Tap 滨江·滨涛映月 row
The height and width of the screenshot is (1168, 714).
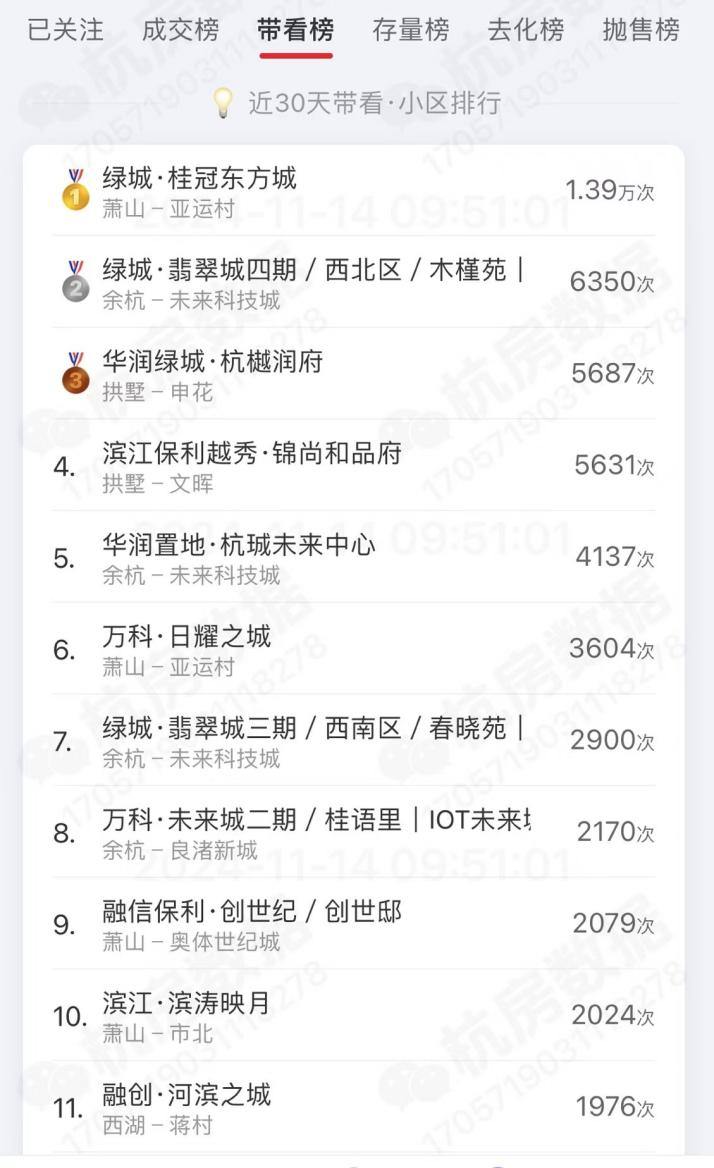(x=354, y=1015)
